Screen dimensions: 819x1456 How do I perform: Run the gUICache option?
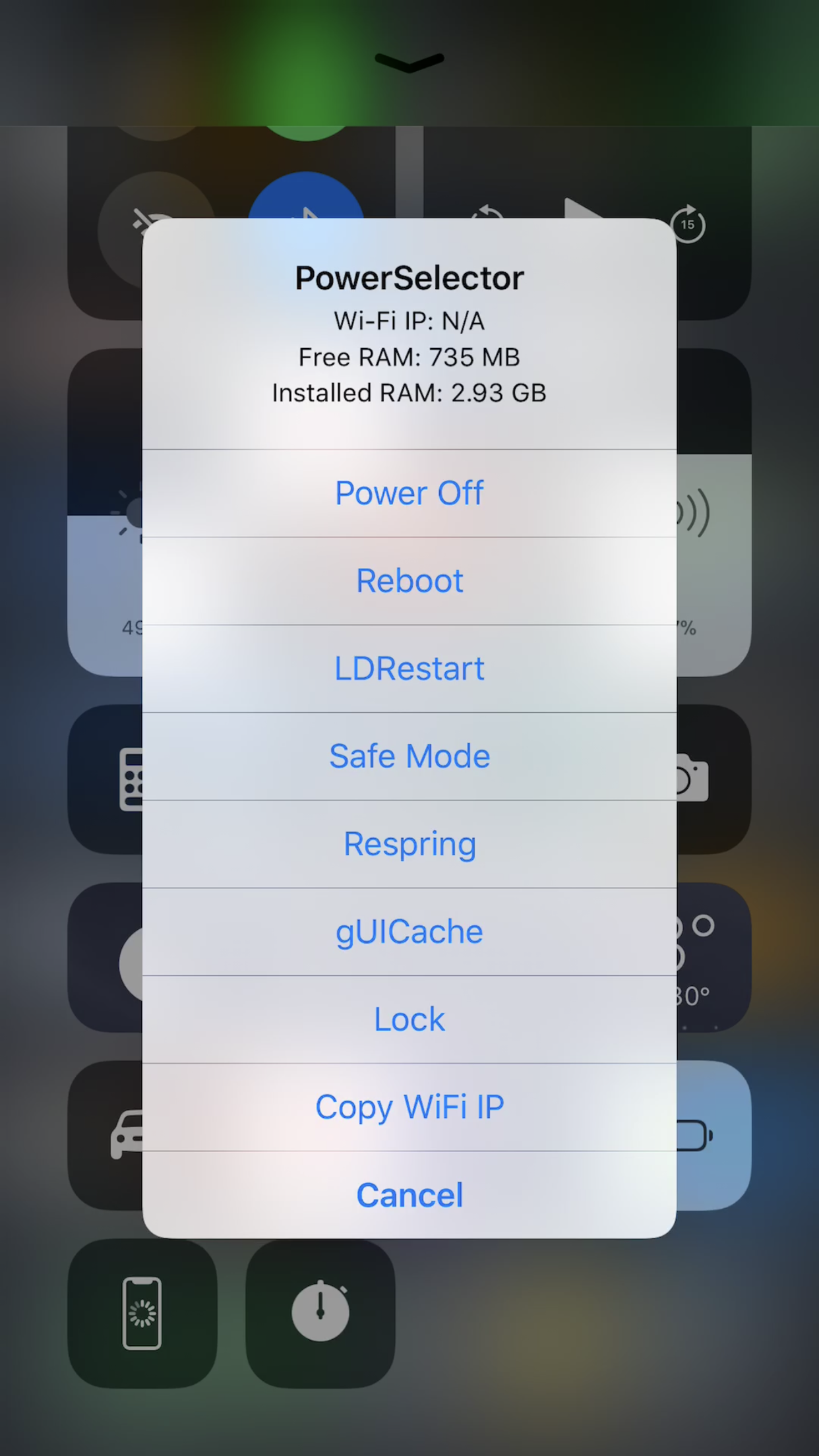(409, 932)
